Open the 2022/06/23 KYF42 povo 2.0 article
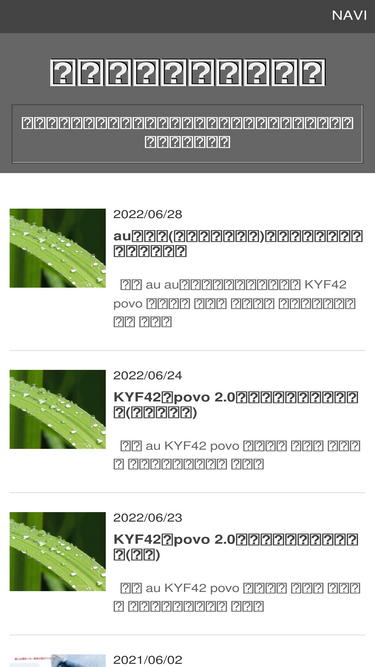375x667 pixels. coord(236,547)
